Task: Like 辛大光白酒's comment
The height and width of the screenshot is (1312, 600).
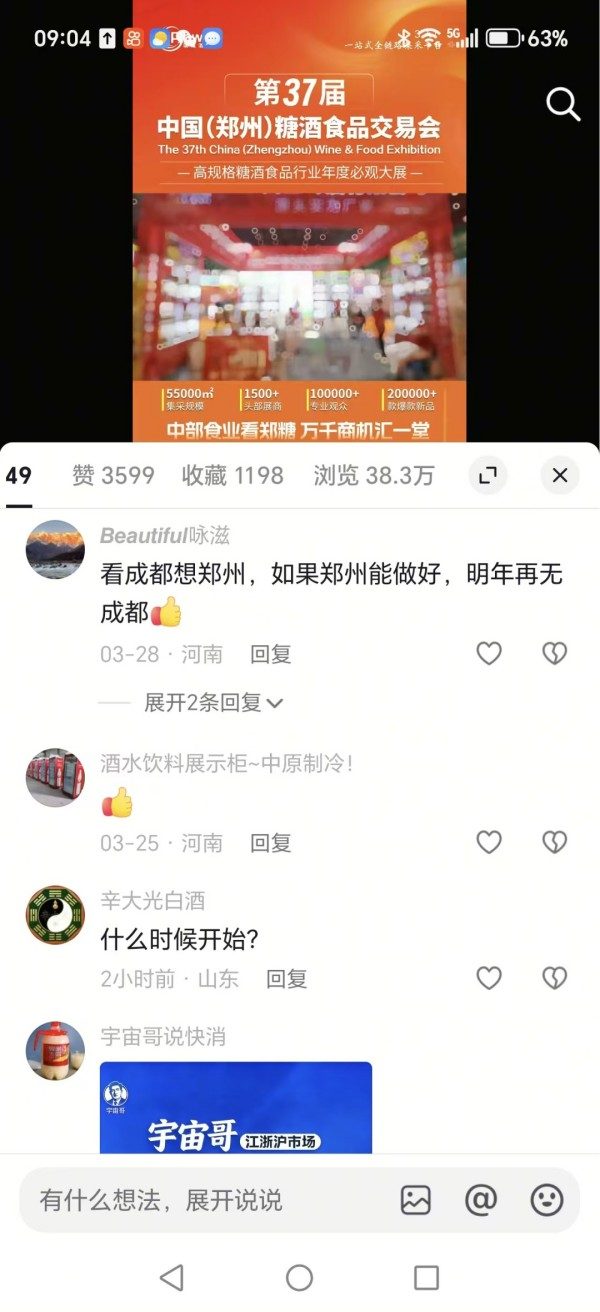Action: pos(488,979)
